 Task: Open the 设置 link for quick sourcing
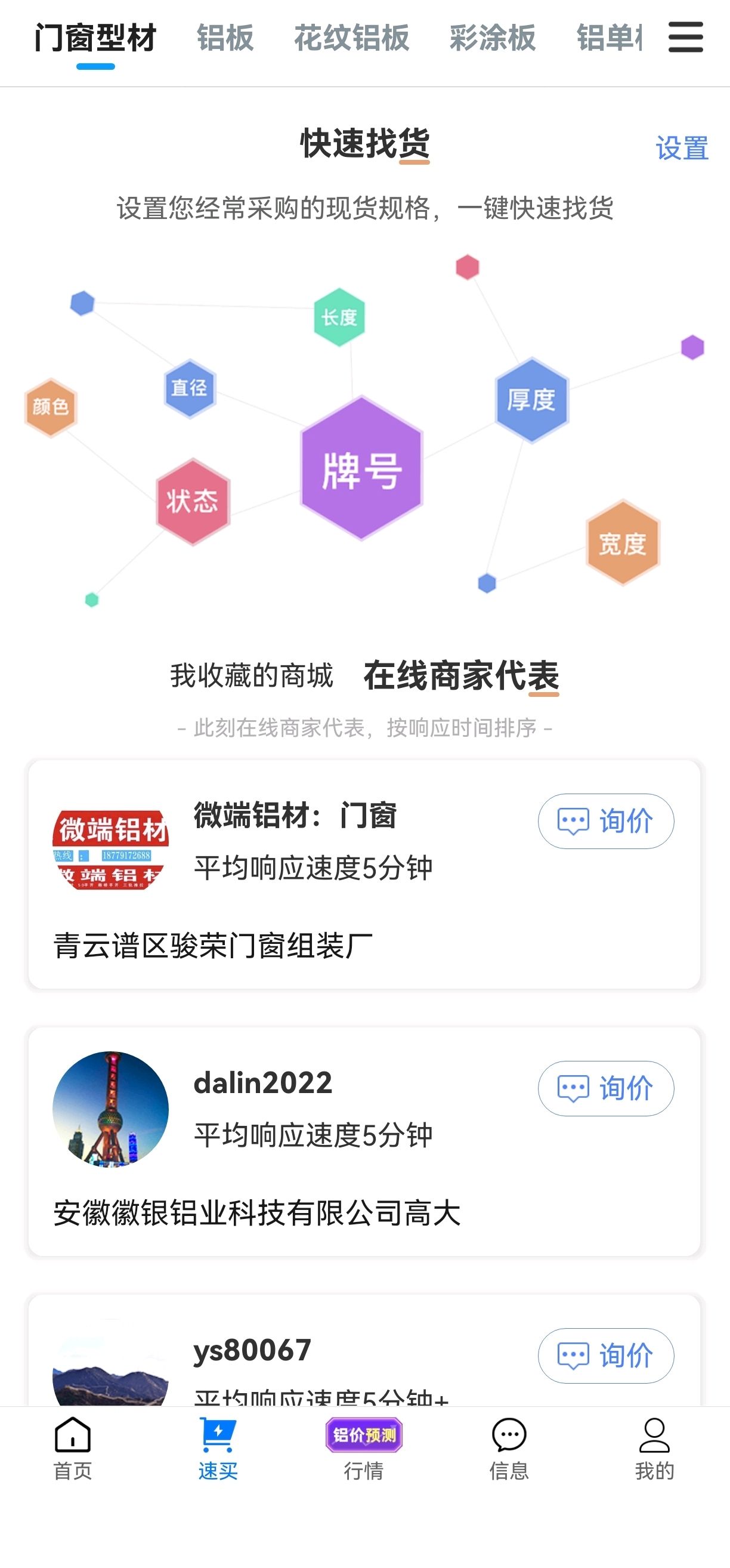682,148
